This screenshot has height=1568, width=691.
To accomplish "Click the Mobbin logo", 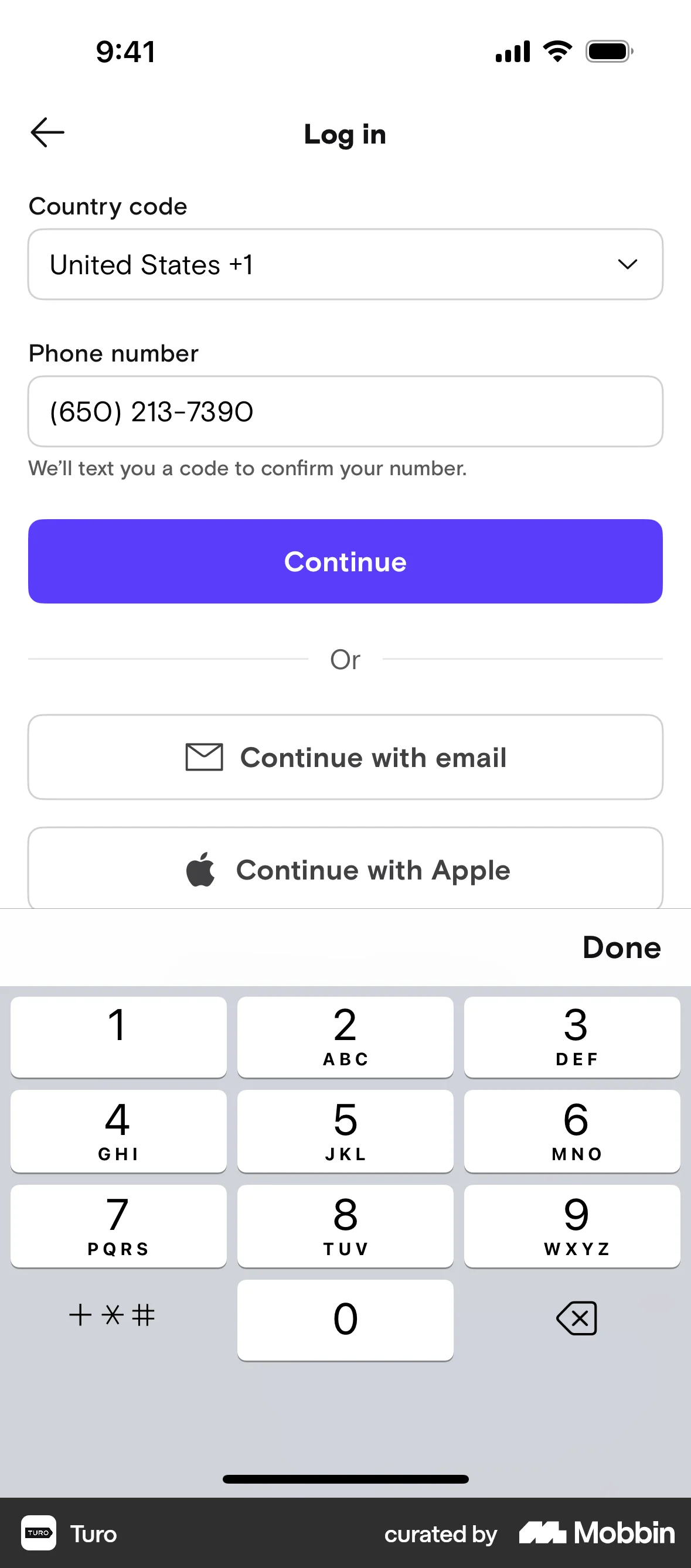I will coord(595,1534).
